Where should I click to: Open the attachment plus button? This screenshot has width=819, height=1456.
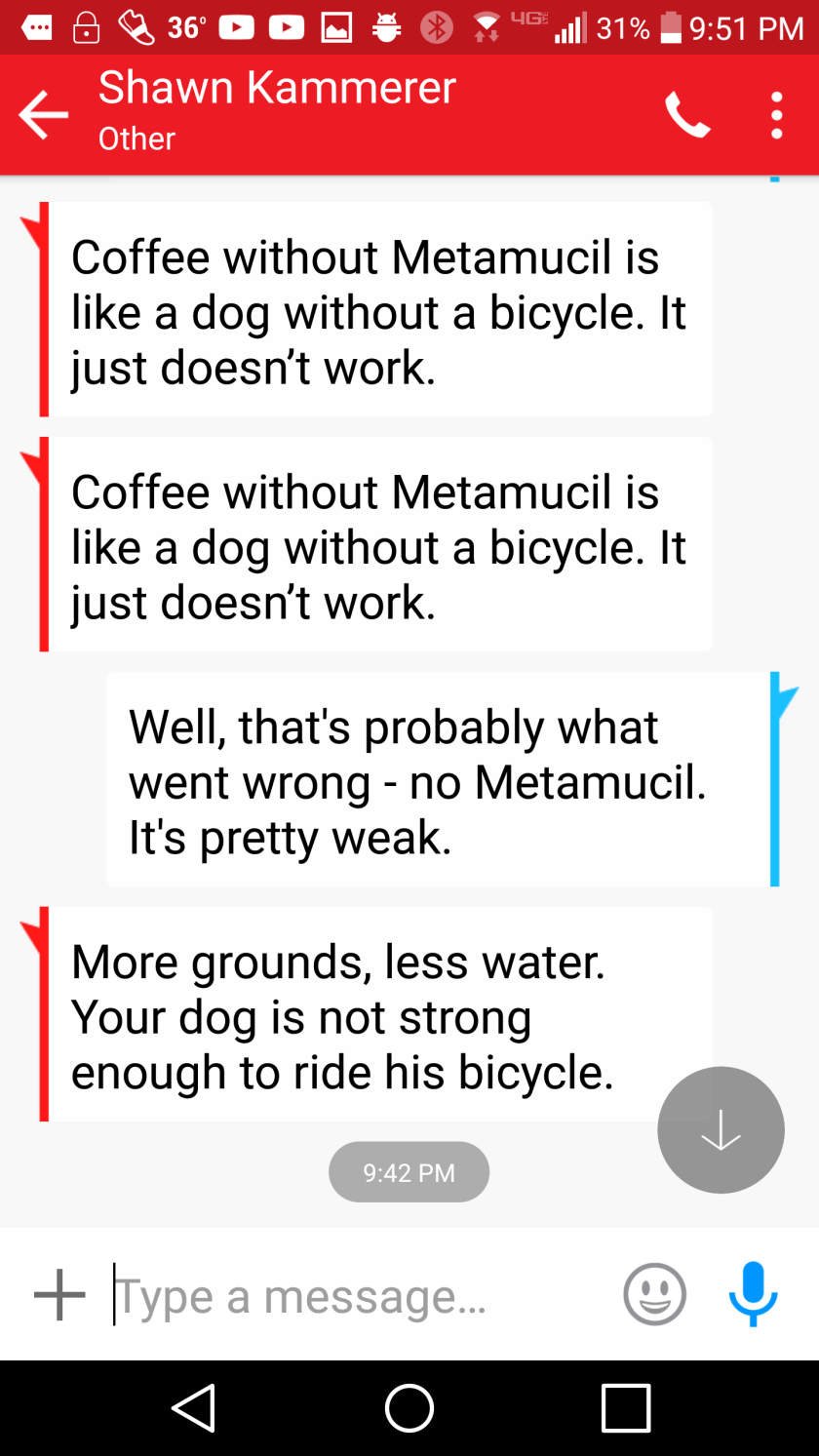click(60, 1295)
